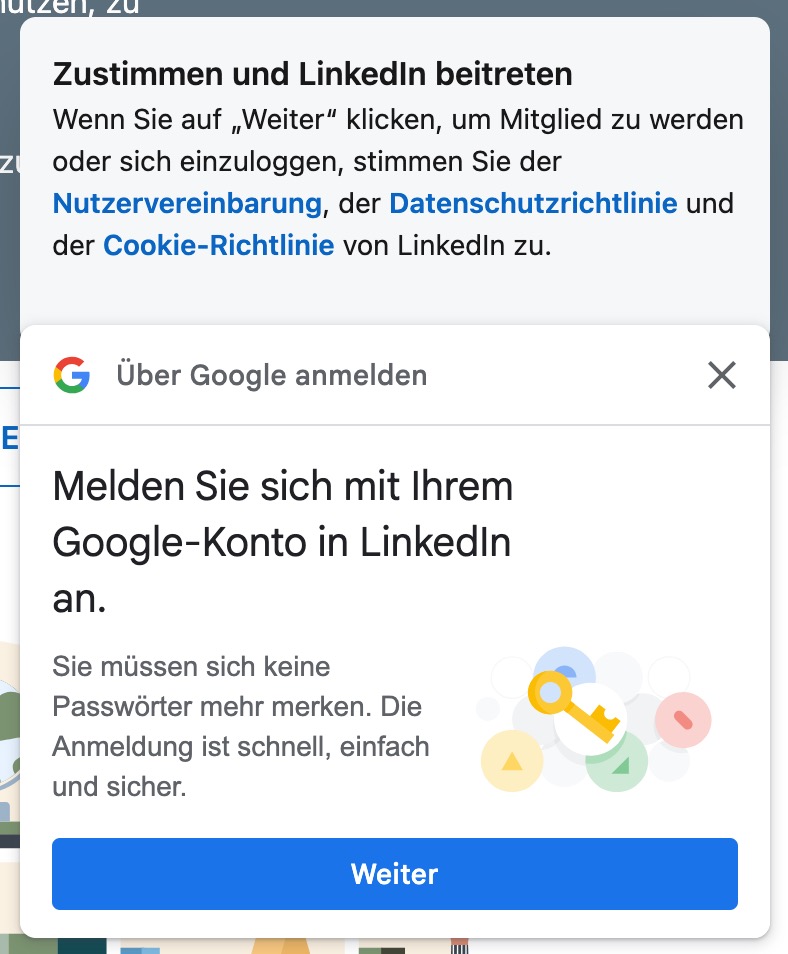Open the Nutzervereinbarung link
The image size is (788, 954).
point(187,204)
